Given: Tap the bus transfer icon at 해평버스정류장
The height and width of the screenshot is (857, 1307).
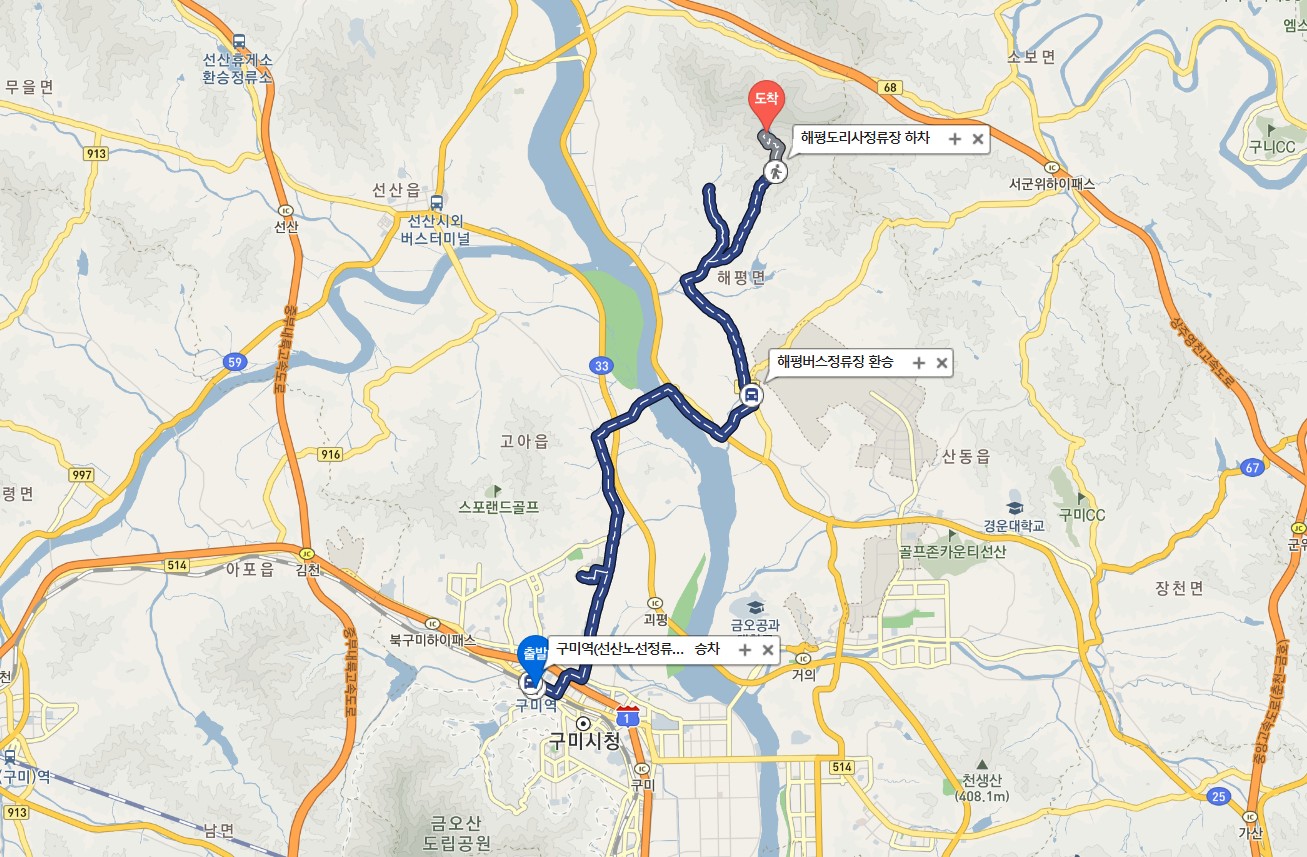Looking at the screenshot, I should (x=749, y=396).
